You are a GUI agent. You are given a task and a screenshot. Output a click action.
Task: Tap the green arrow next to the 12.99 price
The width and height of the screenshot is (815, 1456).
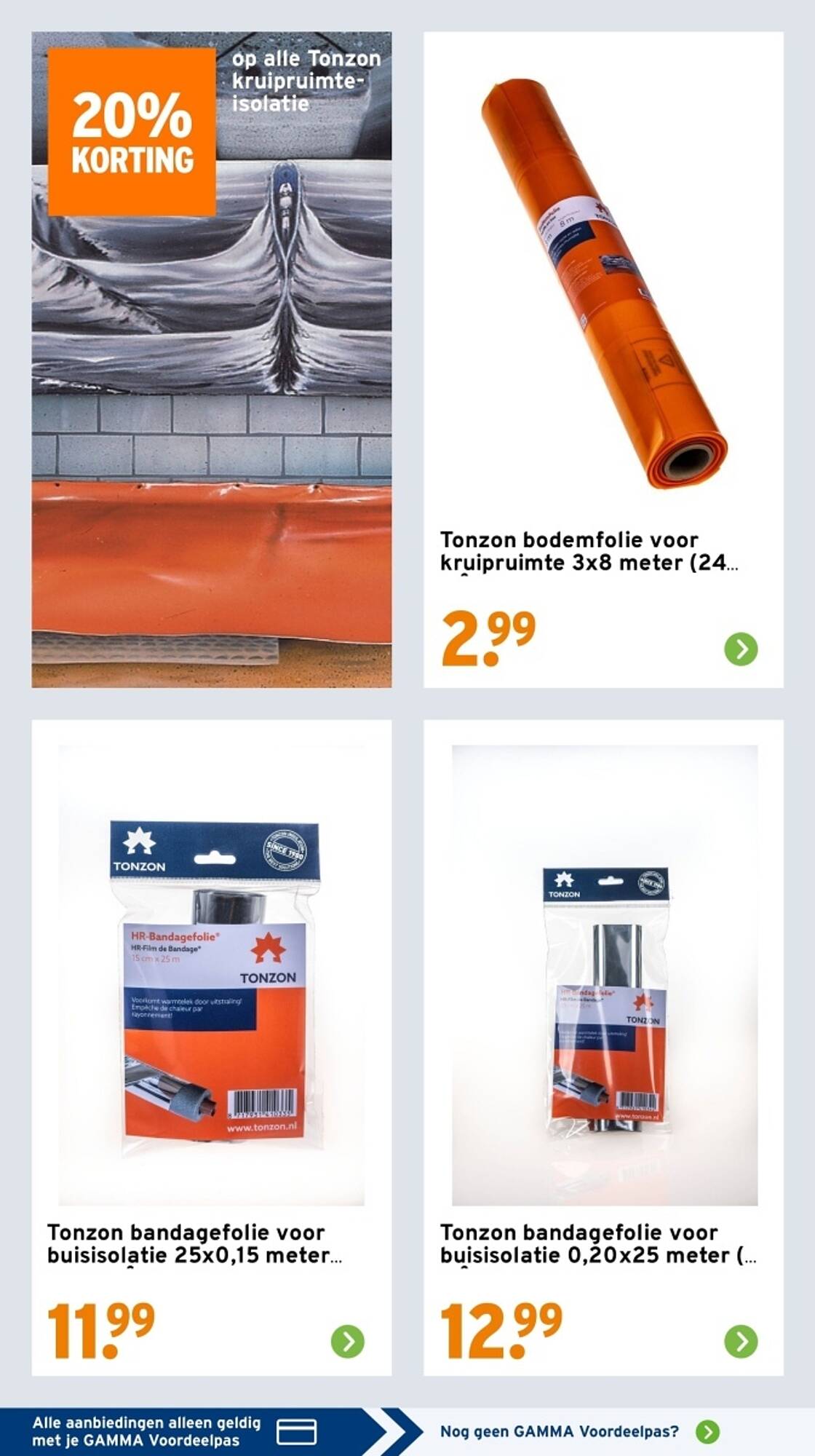pyautogui.click(x=741, y=1340)
